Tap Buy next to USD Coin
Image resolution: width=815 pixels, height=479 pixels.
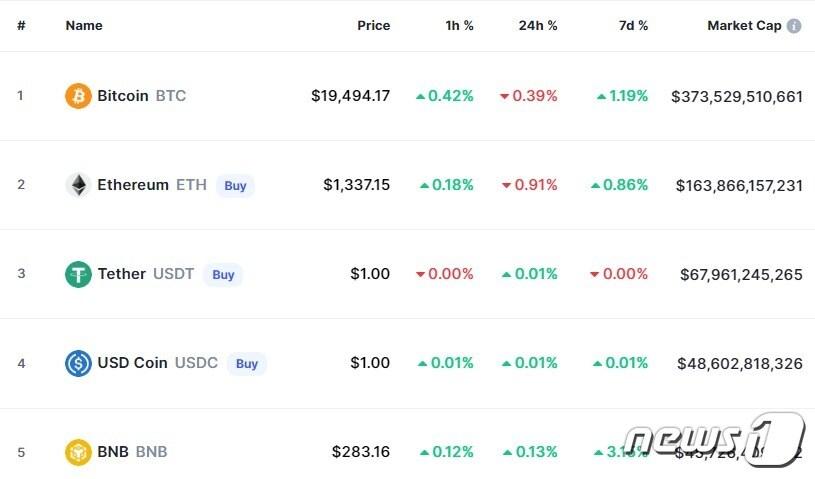[x=247, y=363]
